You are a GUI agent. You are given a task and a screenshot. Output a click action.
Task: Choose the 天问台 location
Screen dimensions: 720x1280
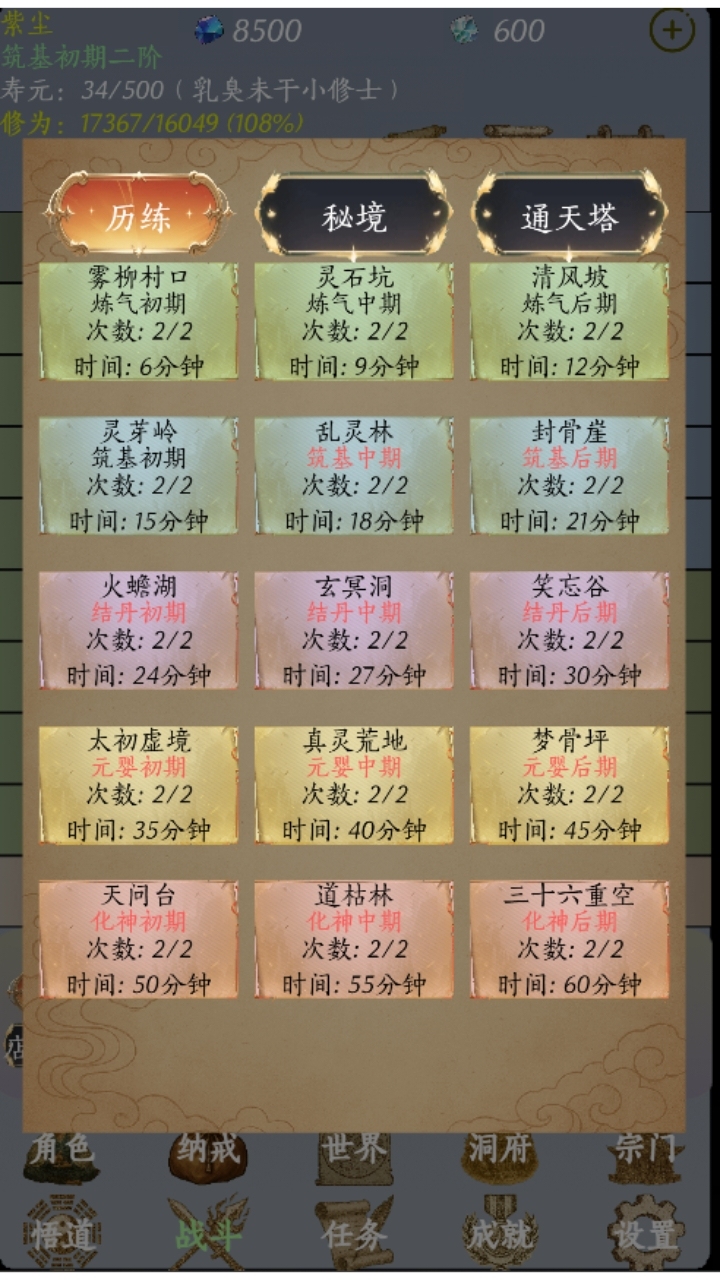click(139, 939)
